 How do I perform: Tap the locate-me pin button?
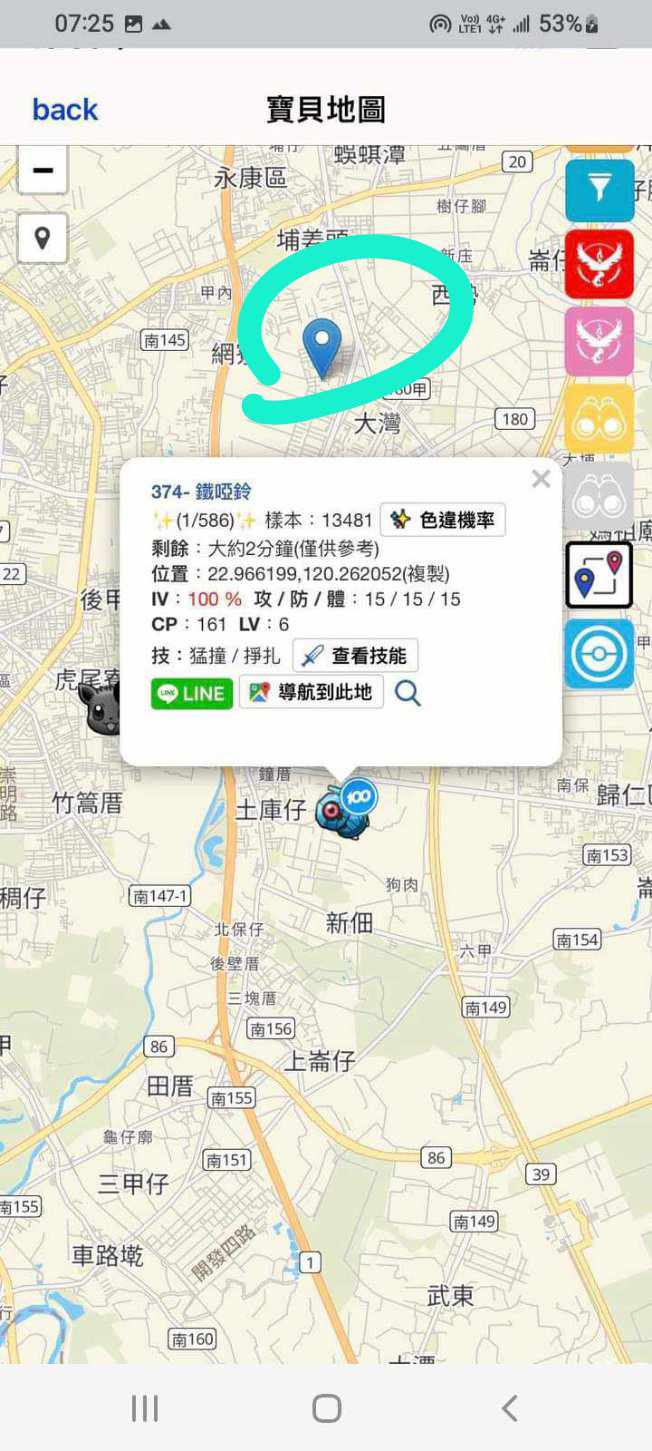click(42, 238)
